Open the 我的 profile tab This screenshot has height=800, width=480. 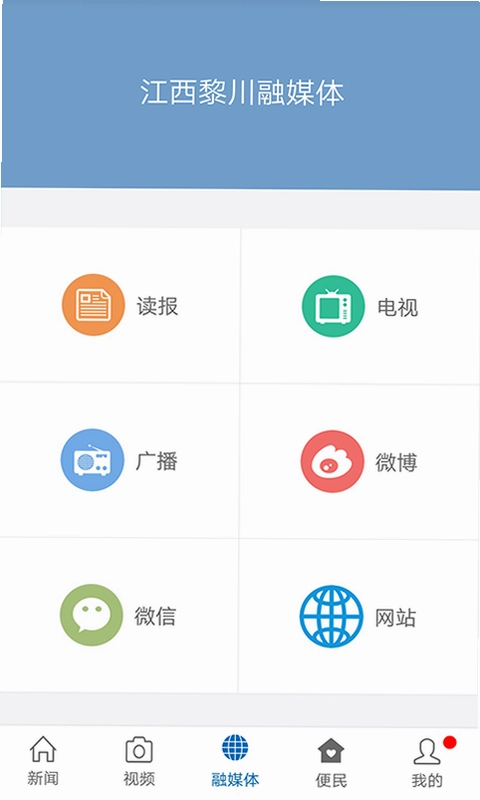(427, 762)
